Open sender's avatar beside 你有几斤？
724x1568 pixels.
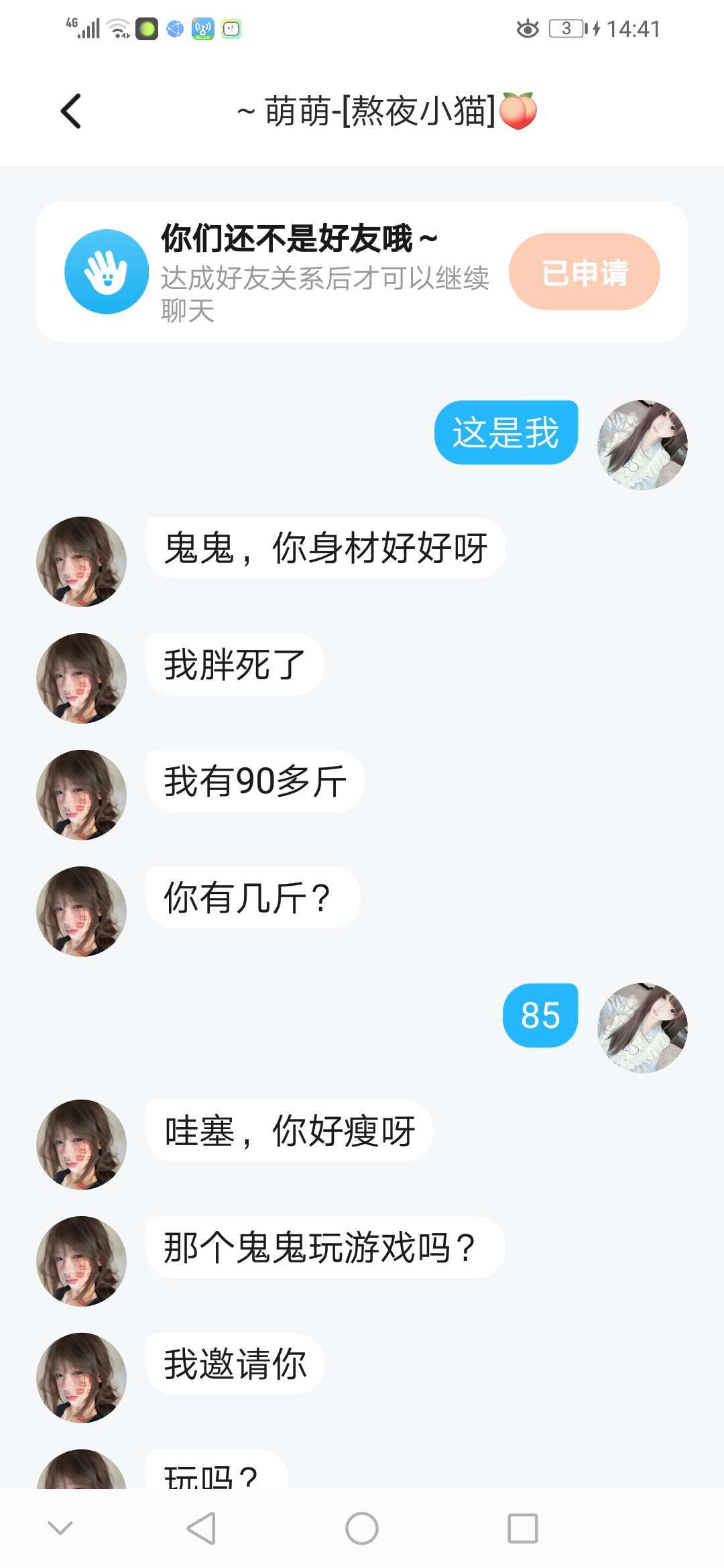tap(81, 911)
